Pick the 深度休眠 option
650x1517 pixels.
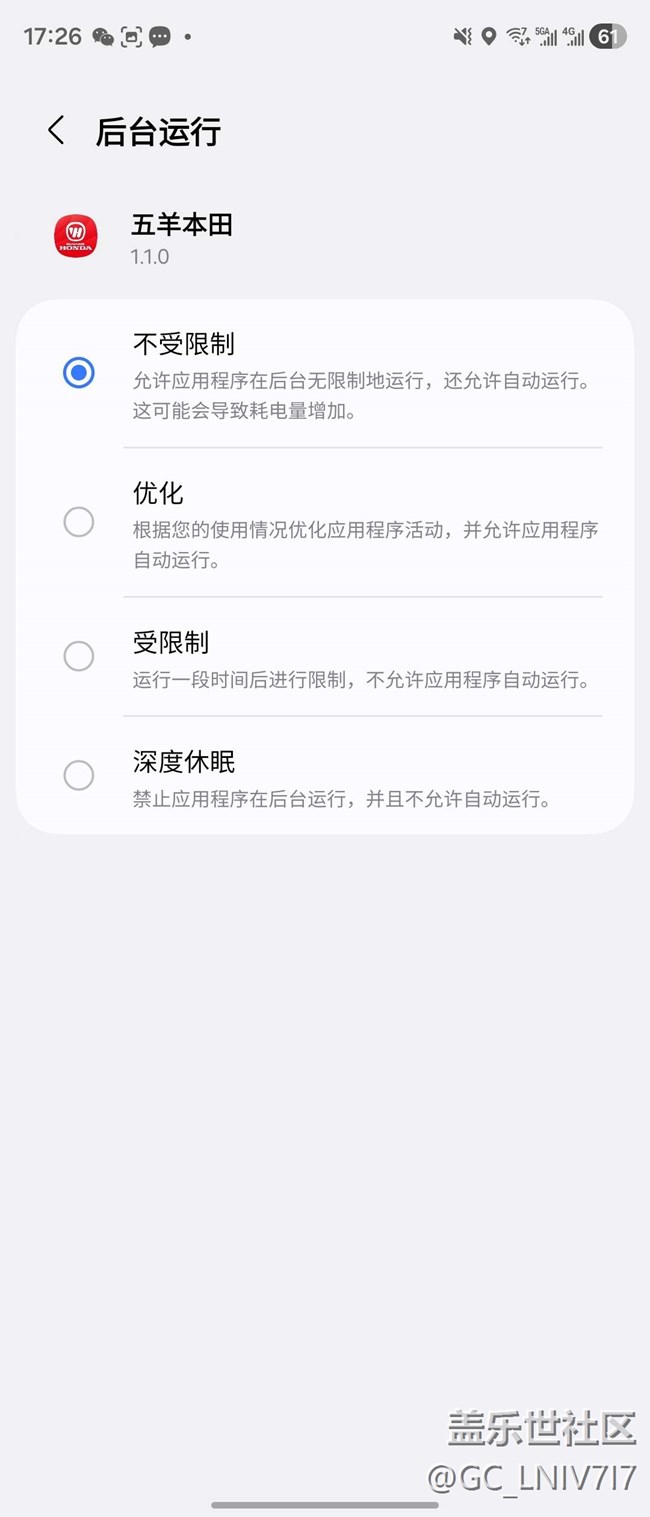[79, 775]
